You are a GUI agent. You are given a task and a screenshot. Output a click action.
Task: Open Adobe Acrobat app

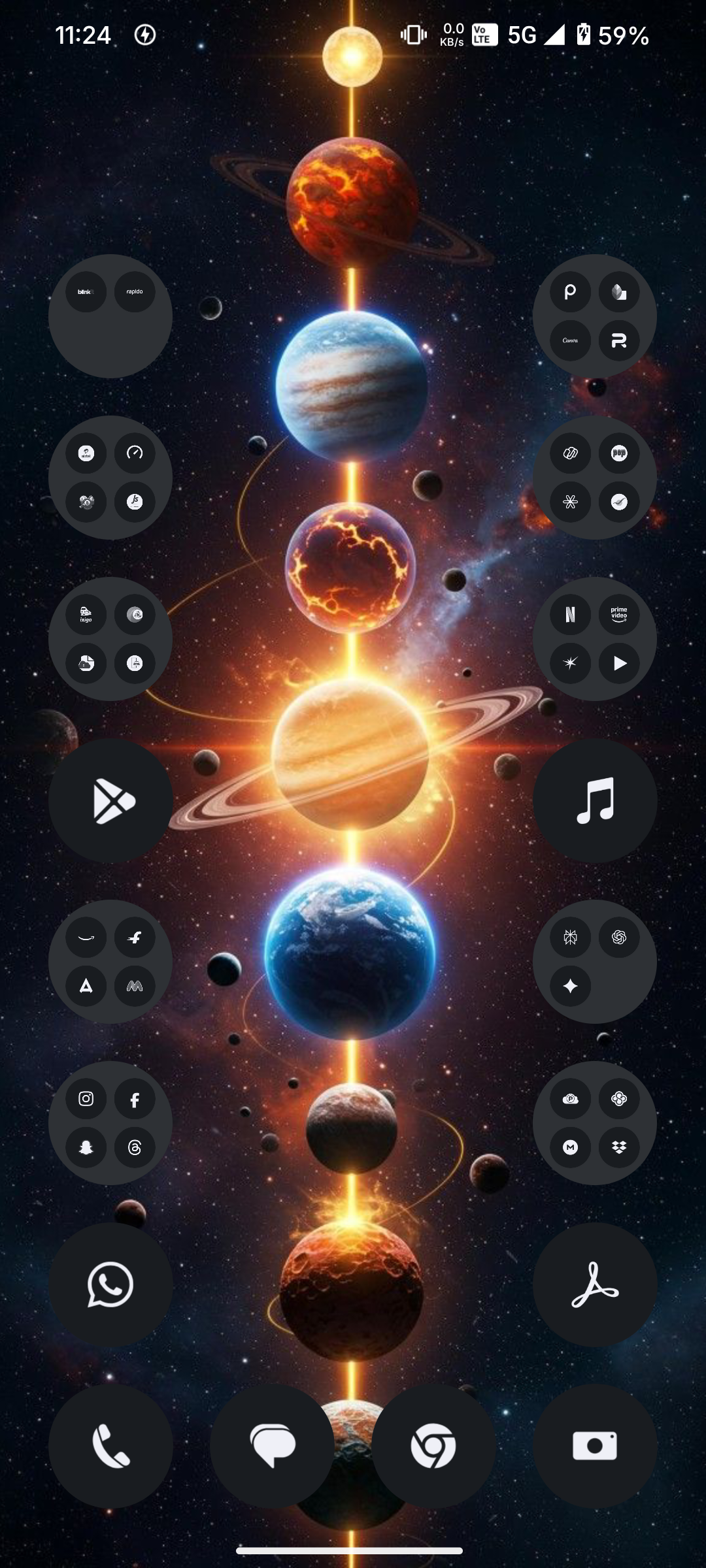594,1284
